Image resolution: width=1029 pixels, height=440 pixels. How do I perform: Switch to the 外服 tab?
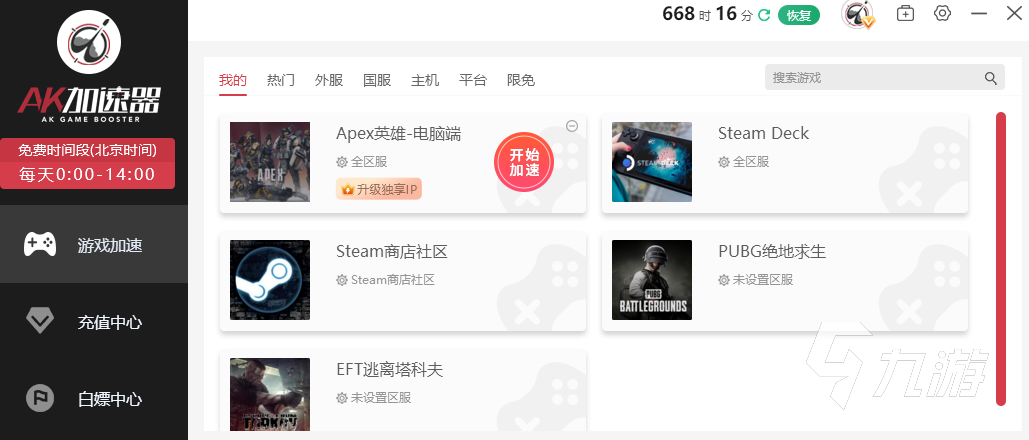(329, 80)
